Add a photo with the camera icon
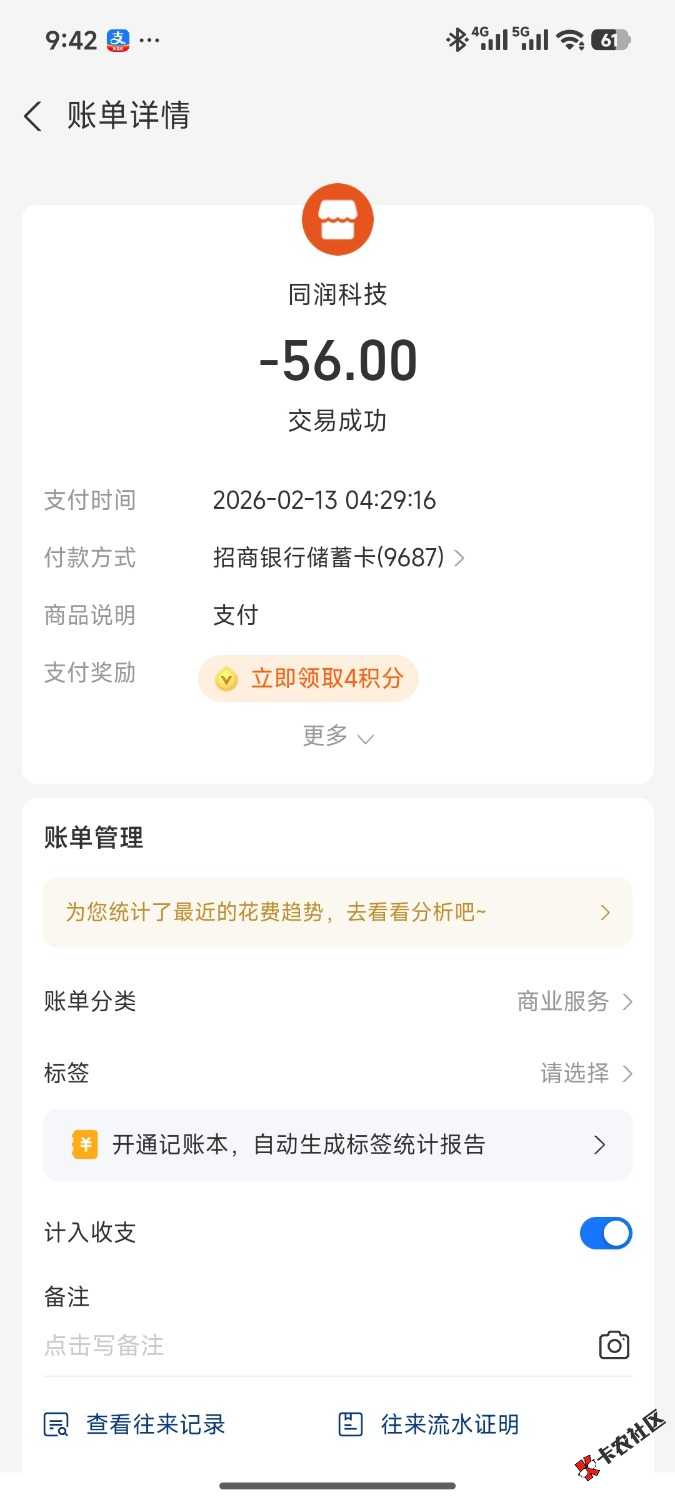Screen dimensions: 675x1500 [x=613, y=1346]
